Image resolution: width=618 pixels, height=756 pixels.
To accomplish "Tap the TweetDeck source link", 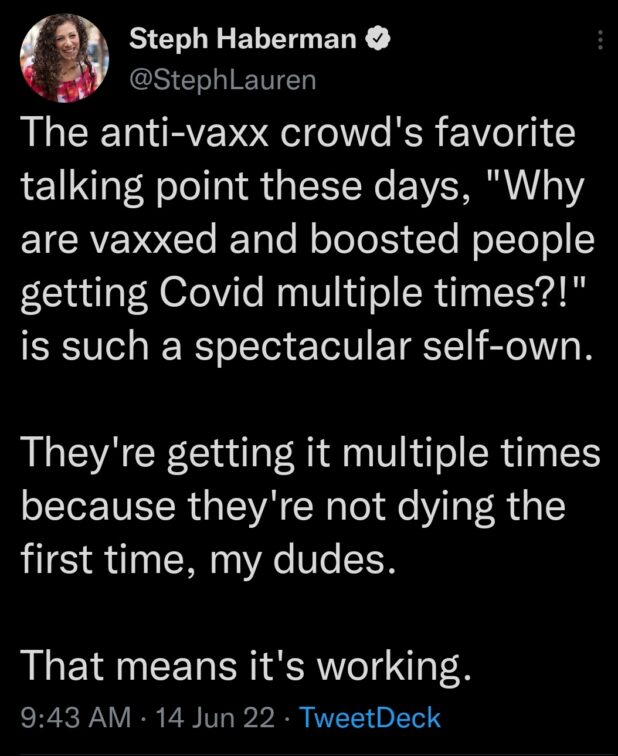I will [369, 717].
